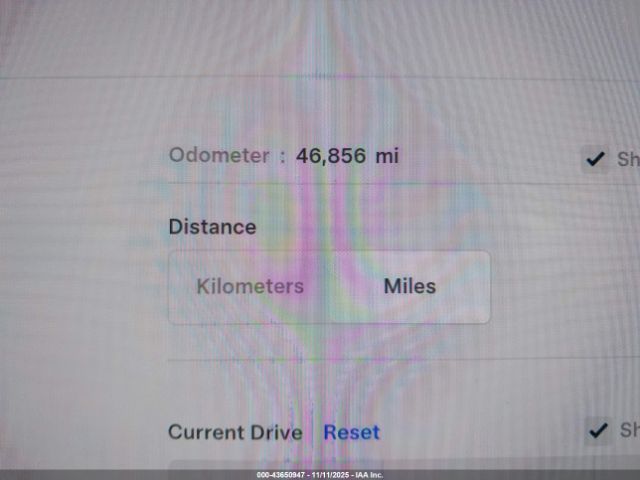Select Miles as distance unit
This screenshot has height=480, width=640.
point(409,287)
